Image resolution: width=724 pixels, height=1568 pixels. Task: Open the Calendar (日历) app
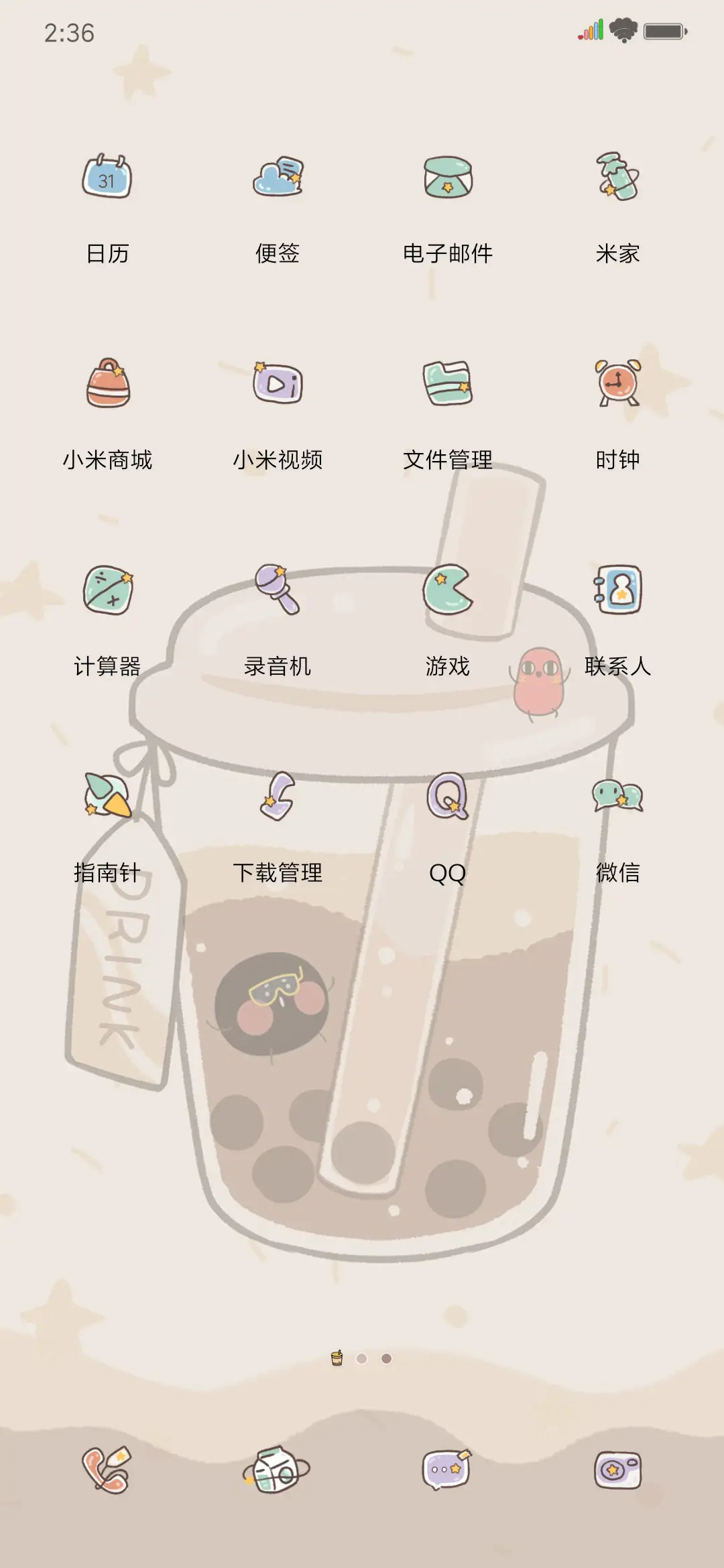tap(107, 178)
